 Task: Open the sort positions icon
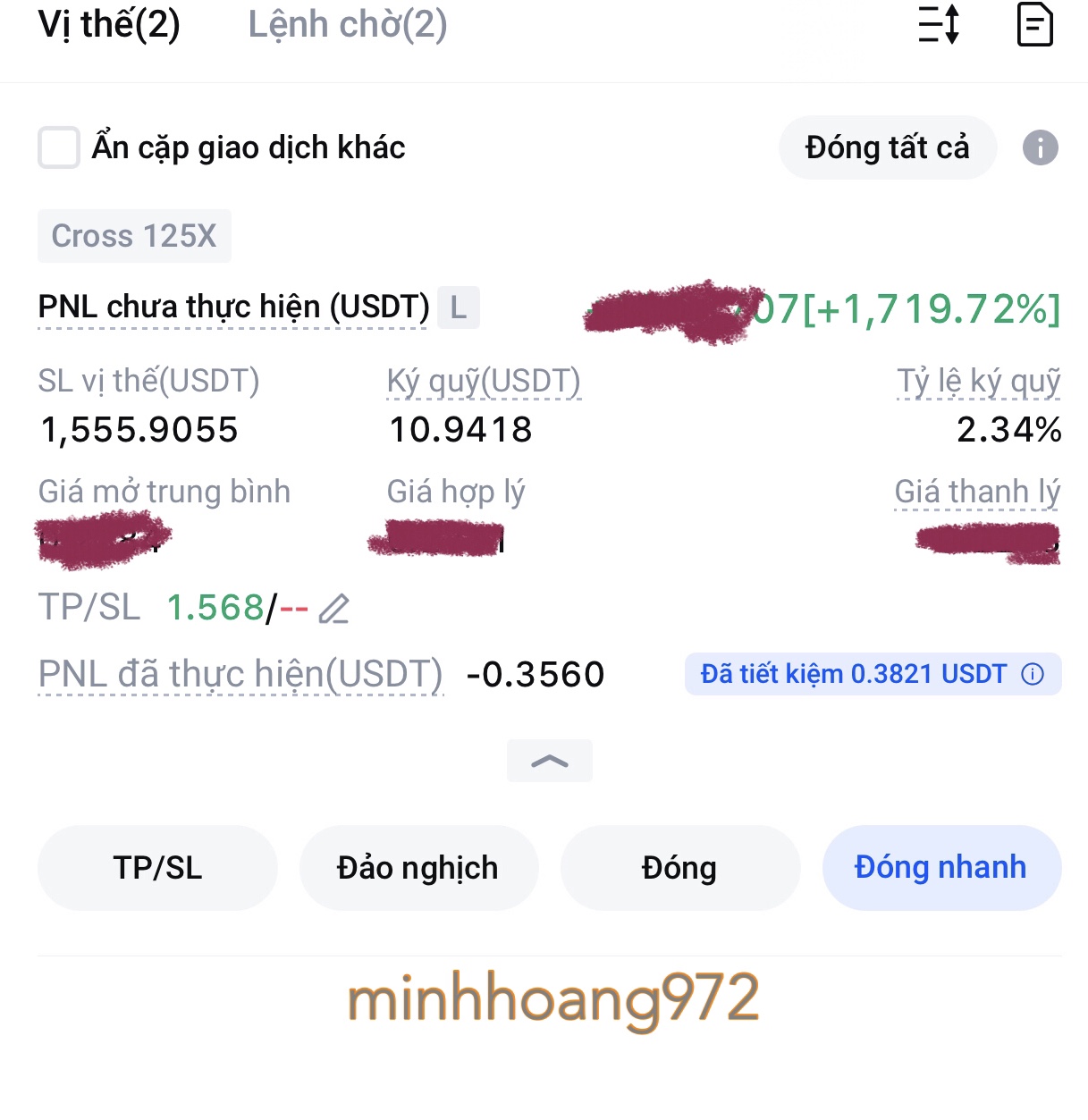coord(939,24)
